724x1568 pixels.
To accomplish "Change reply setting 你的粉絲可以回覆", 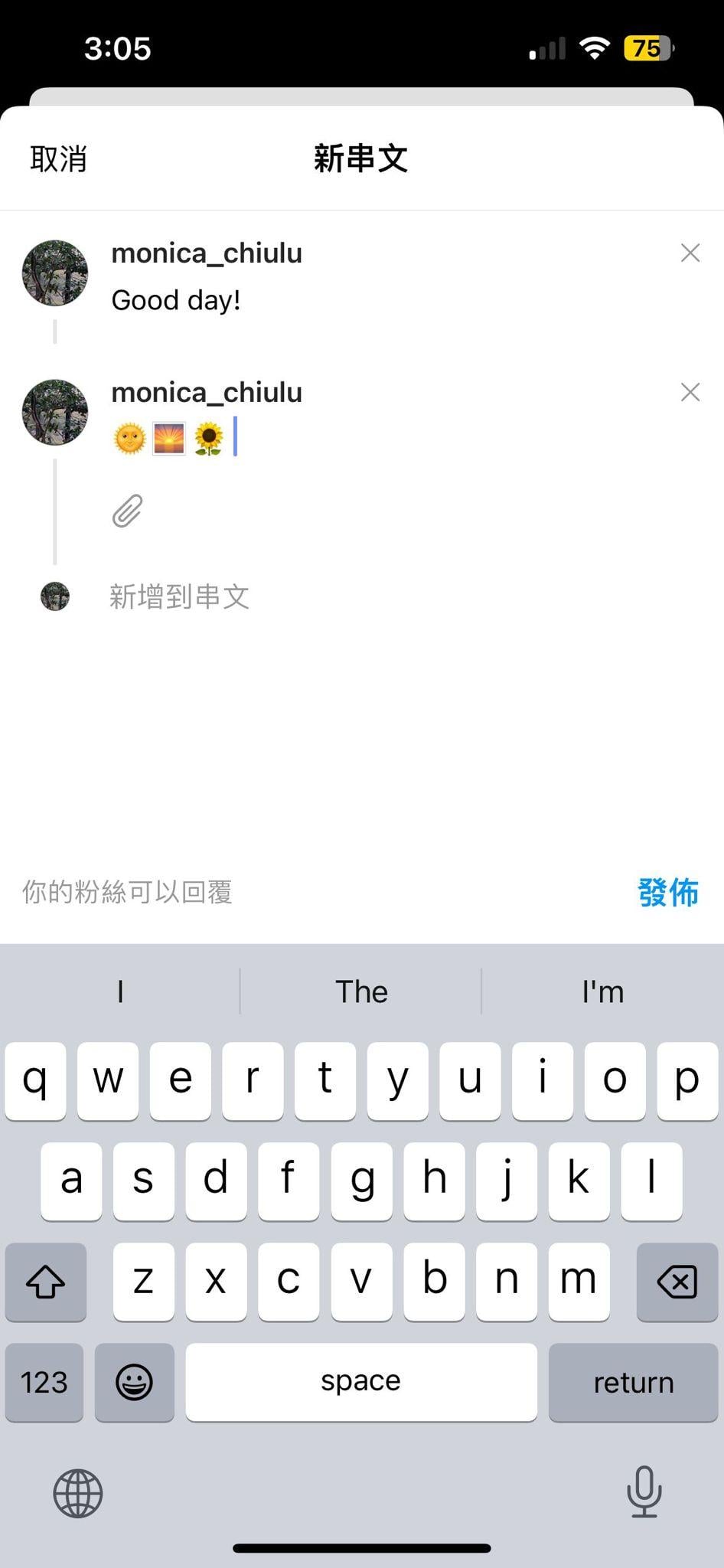I will (127, 892).
